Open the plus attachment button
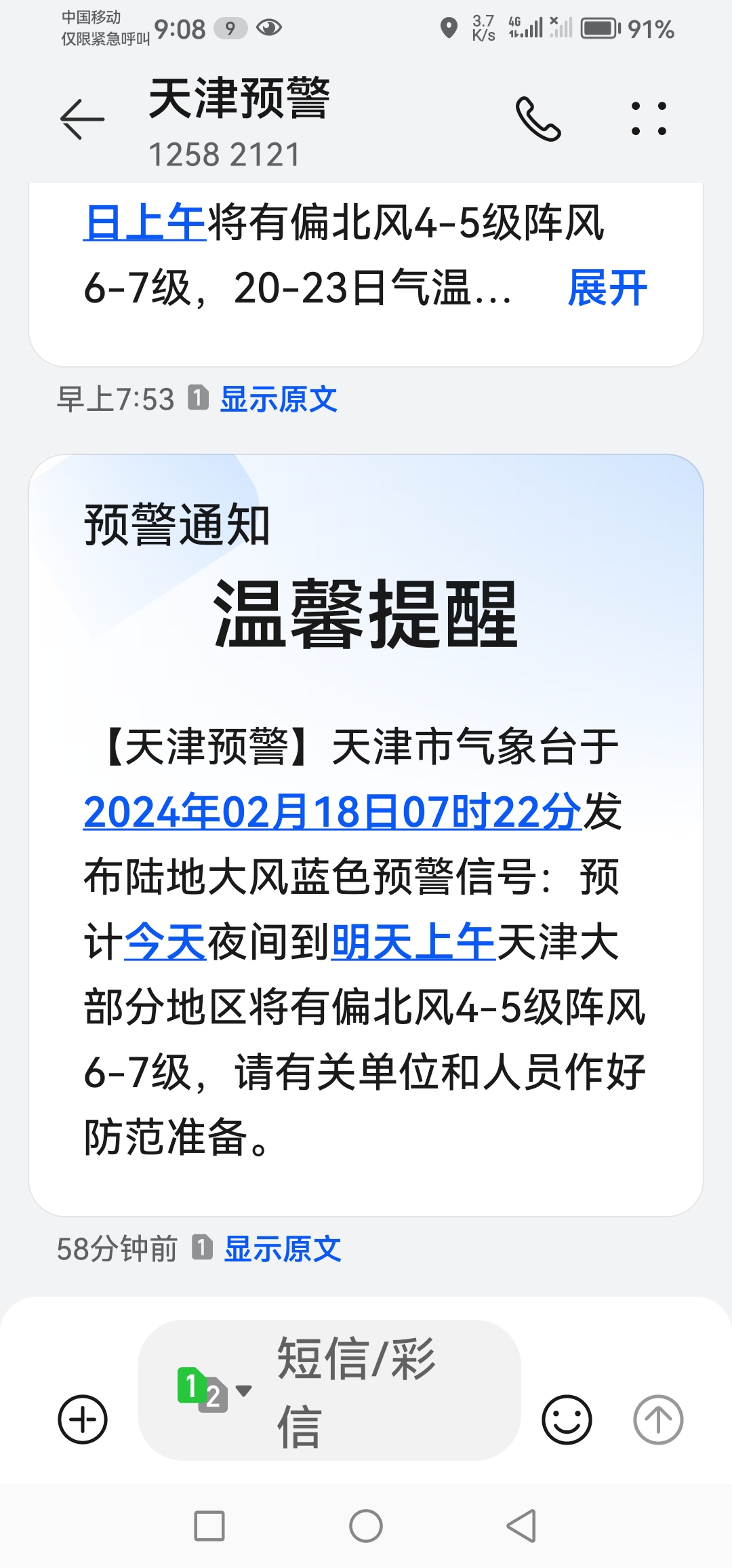Viewport: 732px width, 1568px height. [x=83, y=1419]
